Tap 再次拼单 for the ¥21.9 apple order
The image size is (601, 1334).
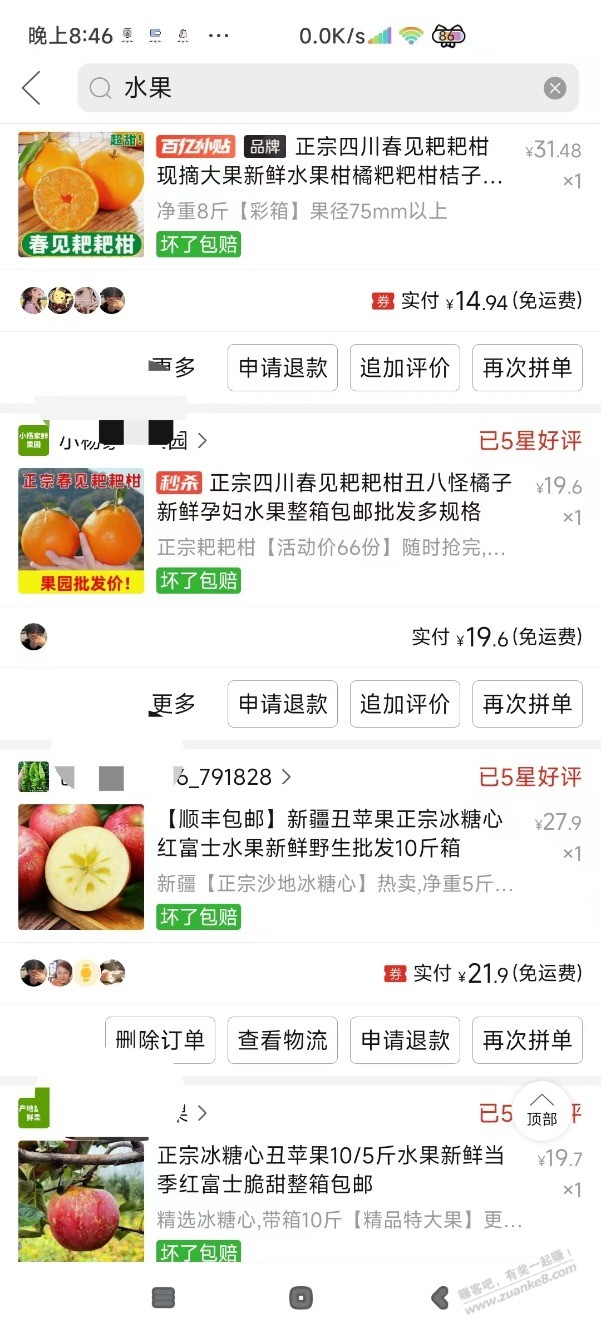527,1040
